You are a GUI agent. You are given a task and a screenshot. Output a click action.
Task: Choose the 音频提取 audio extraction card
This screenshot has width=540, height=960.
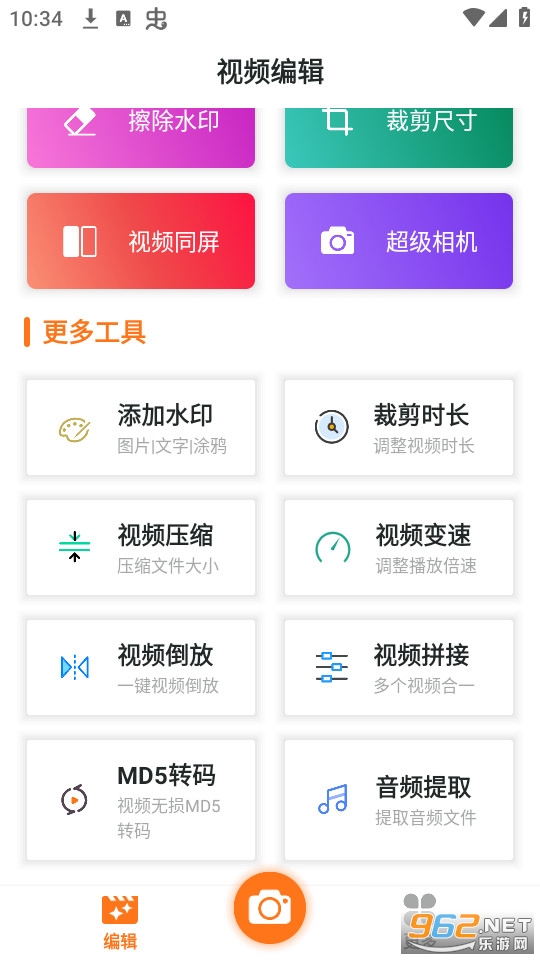tap(399, 800)
